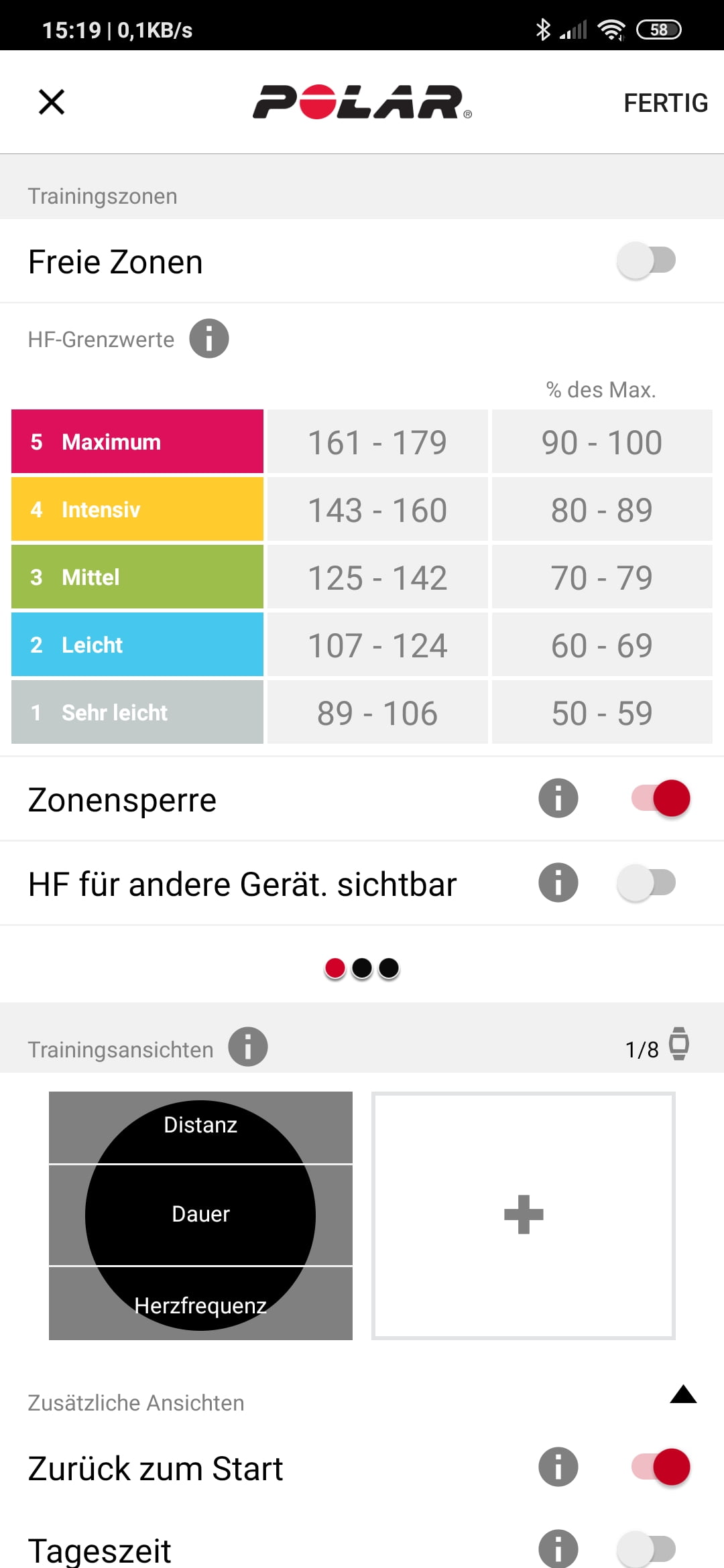Select the second dot of the page indicator
The height and width of the screenshot is (1568, 724).
click(362, 968)
